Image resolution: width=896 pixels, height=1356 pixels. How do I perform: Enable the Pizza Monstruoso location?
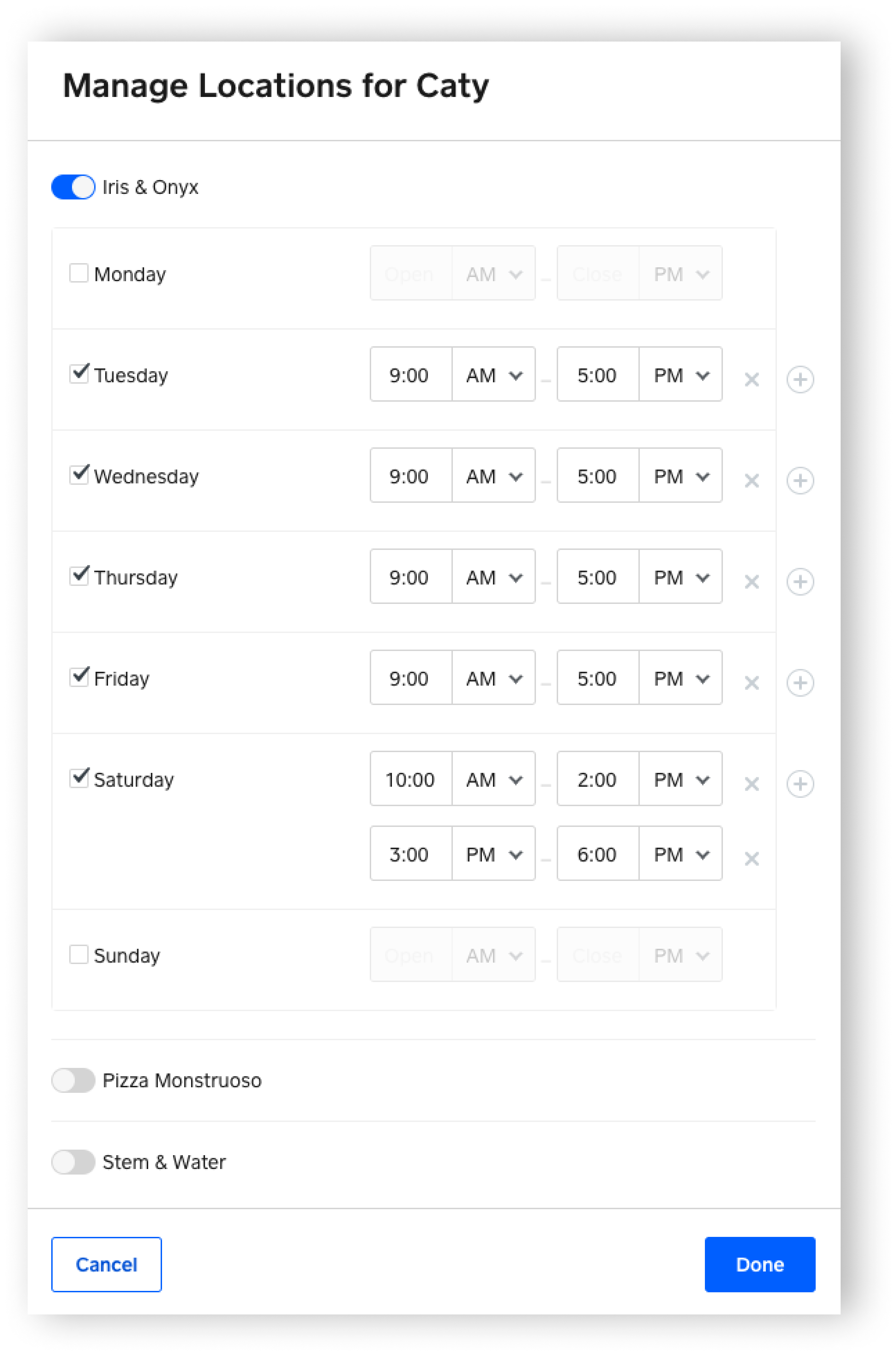(x=73, y=1080)
